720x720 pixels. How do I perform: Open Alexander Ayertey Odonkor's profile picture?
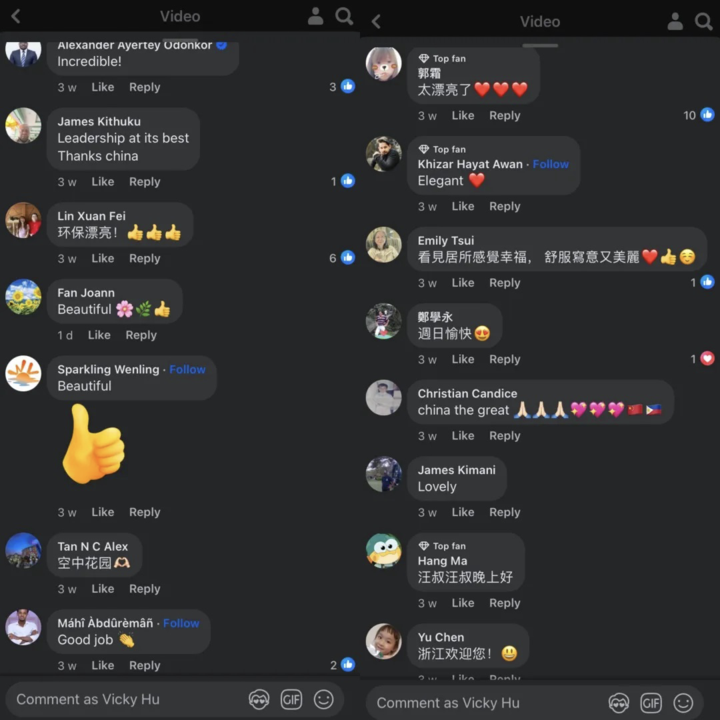click(23, 53)
